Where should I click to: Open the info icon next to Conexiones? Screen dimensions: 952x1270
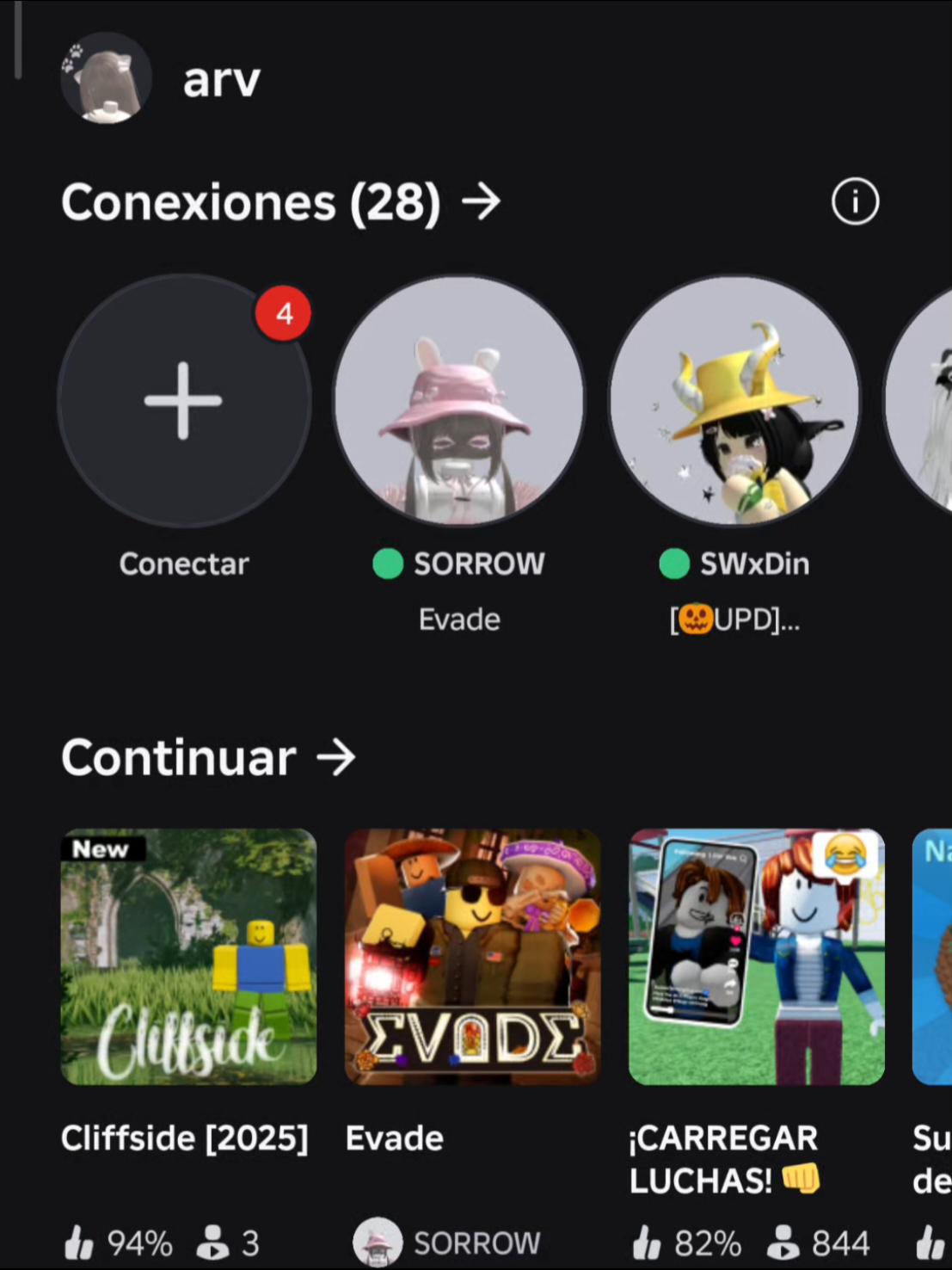click(x=854, y=201)
